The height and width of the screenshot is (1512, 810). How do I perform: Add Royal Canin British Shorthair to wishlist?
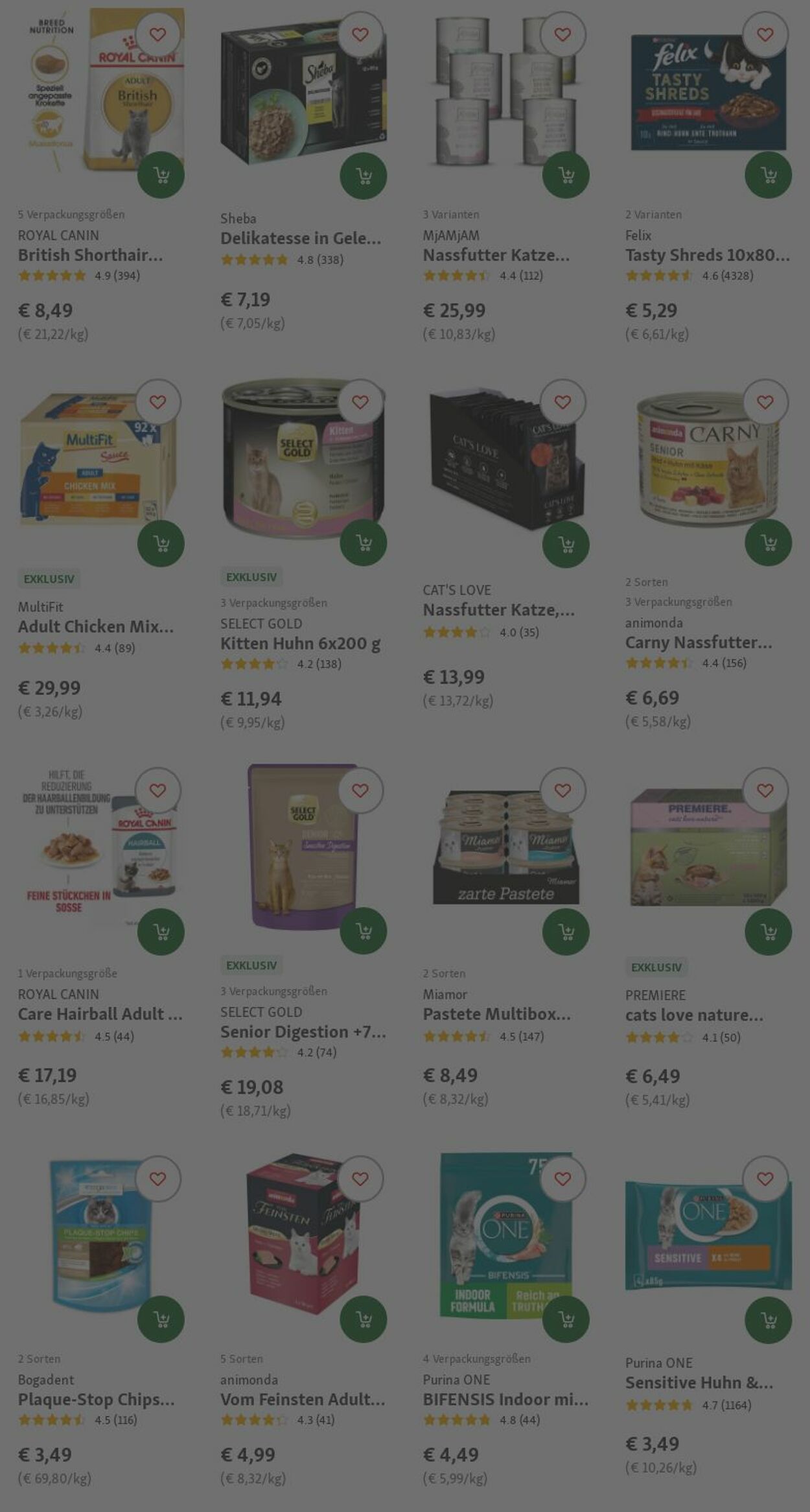click(x=157, y=35)
